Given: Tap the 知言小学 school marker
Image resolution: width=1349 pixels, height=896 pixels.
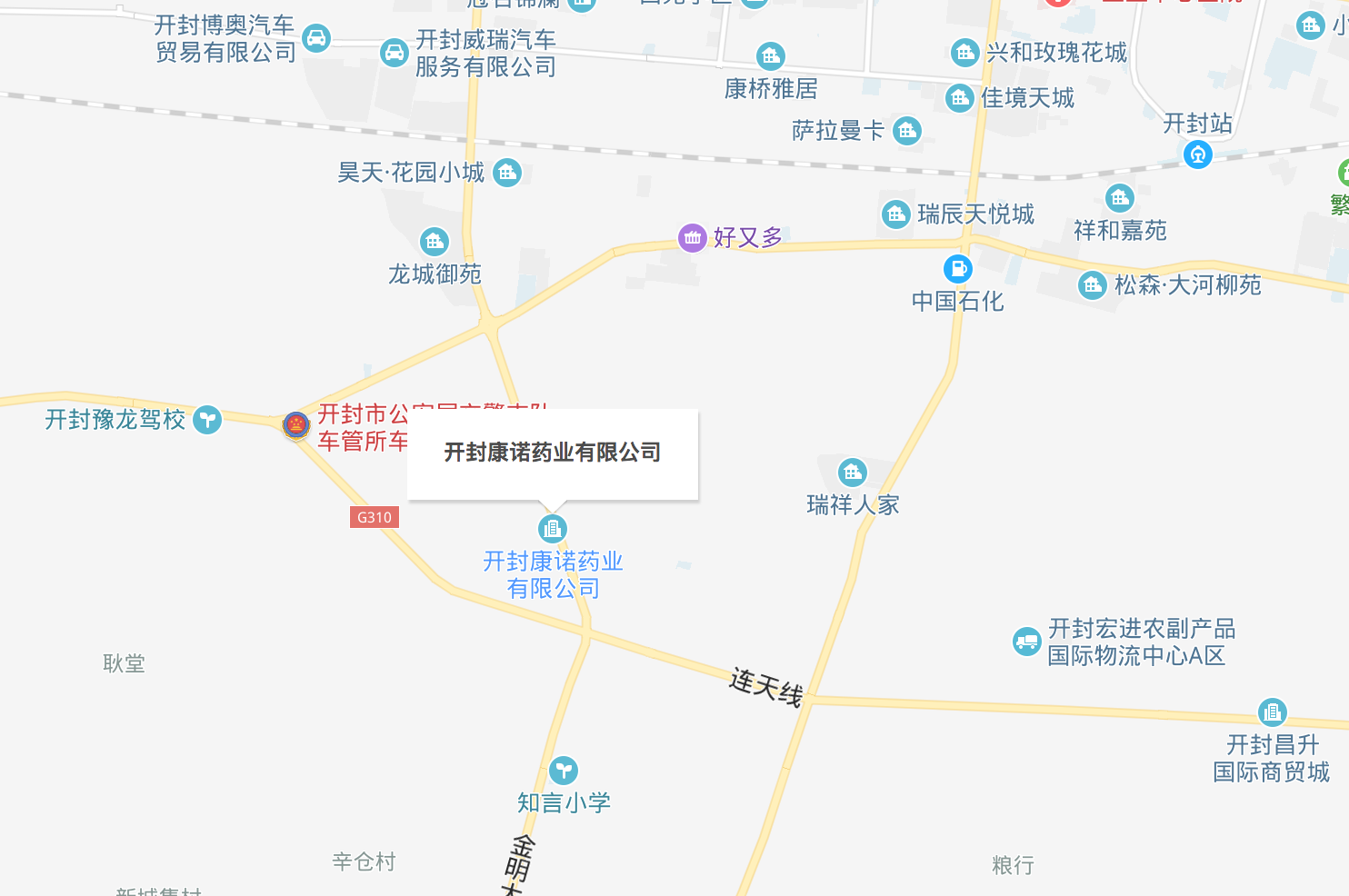Looking at the screenshot, I should [x=564, y=771].
